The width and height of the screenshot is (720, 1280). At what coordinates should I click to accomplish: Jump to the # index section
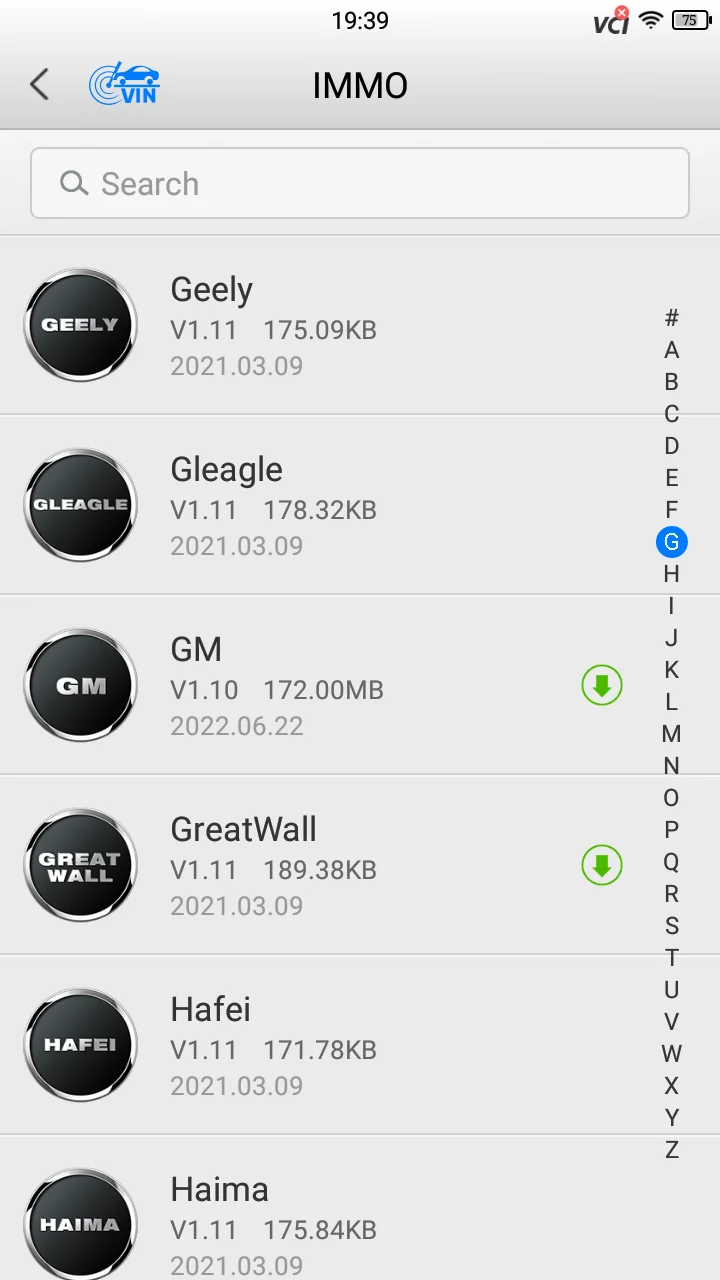pyautogui.click(x=672, y=318)
